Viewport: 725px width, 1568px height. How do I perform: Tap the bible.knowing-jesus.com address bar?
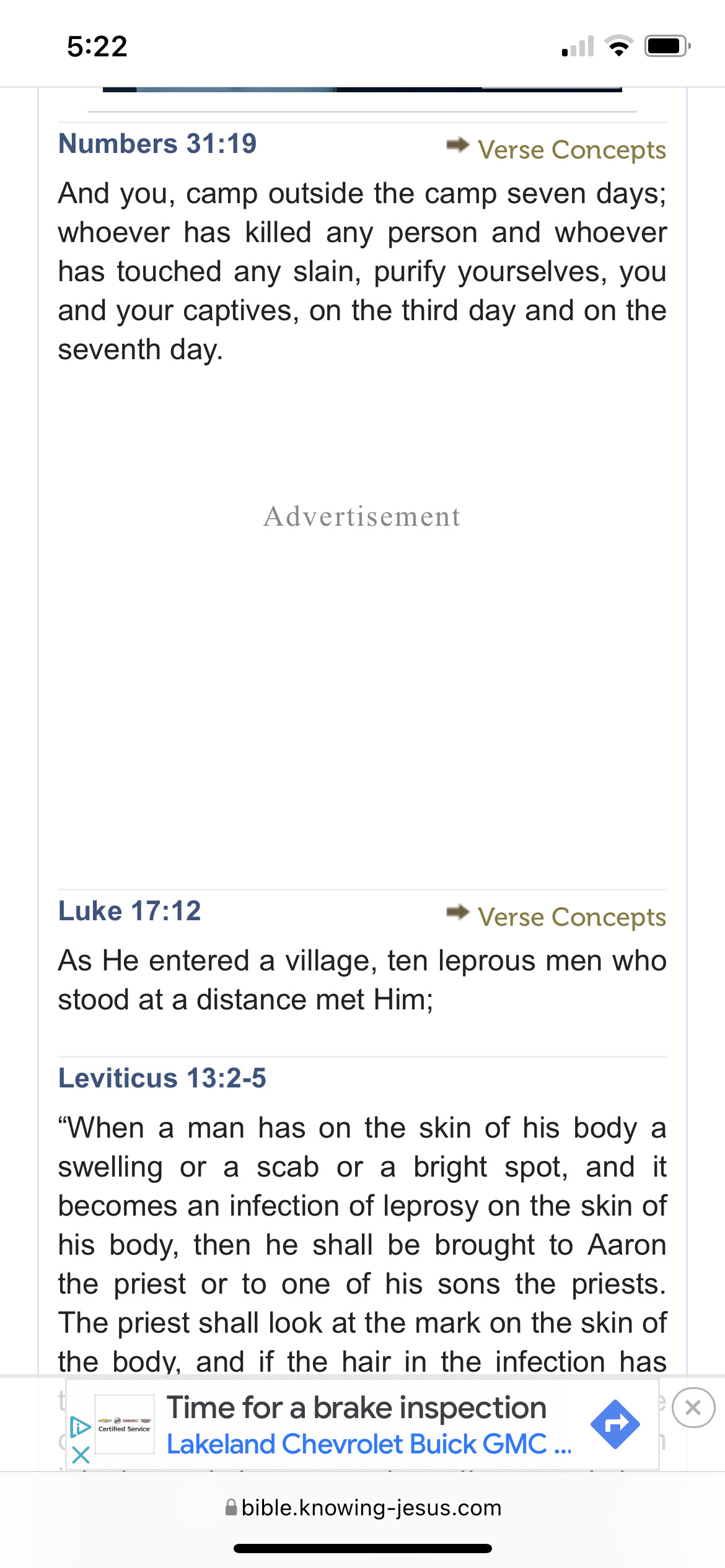click(362, 1508)
